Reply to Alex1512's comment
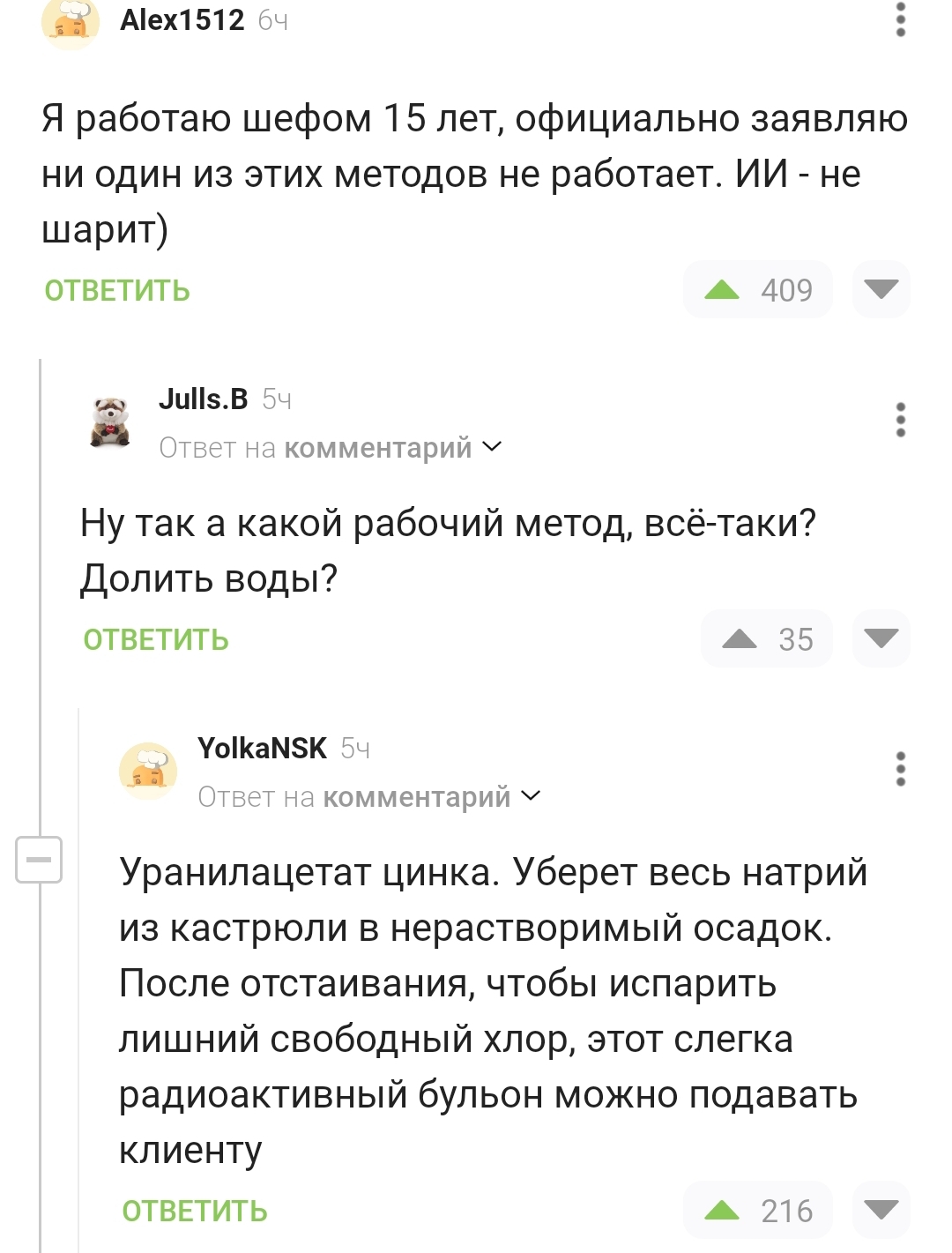 point(117,291)
